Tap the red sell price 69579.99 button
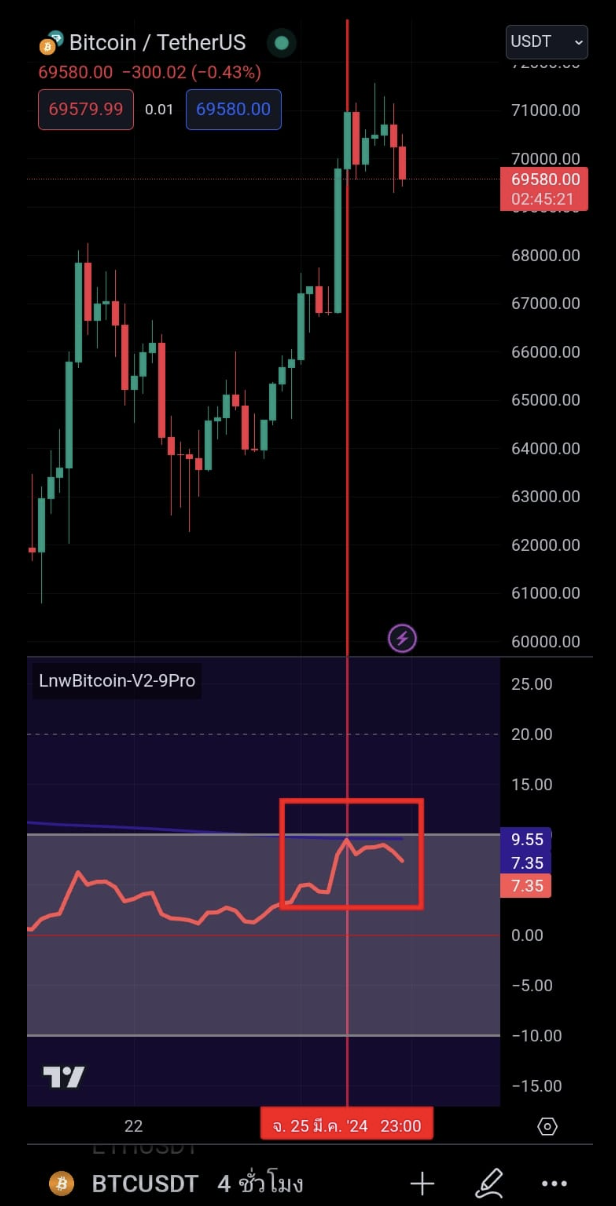 coord(85,109)
